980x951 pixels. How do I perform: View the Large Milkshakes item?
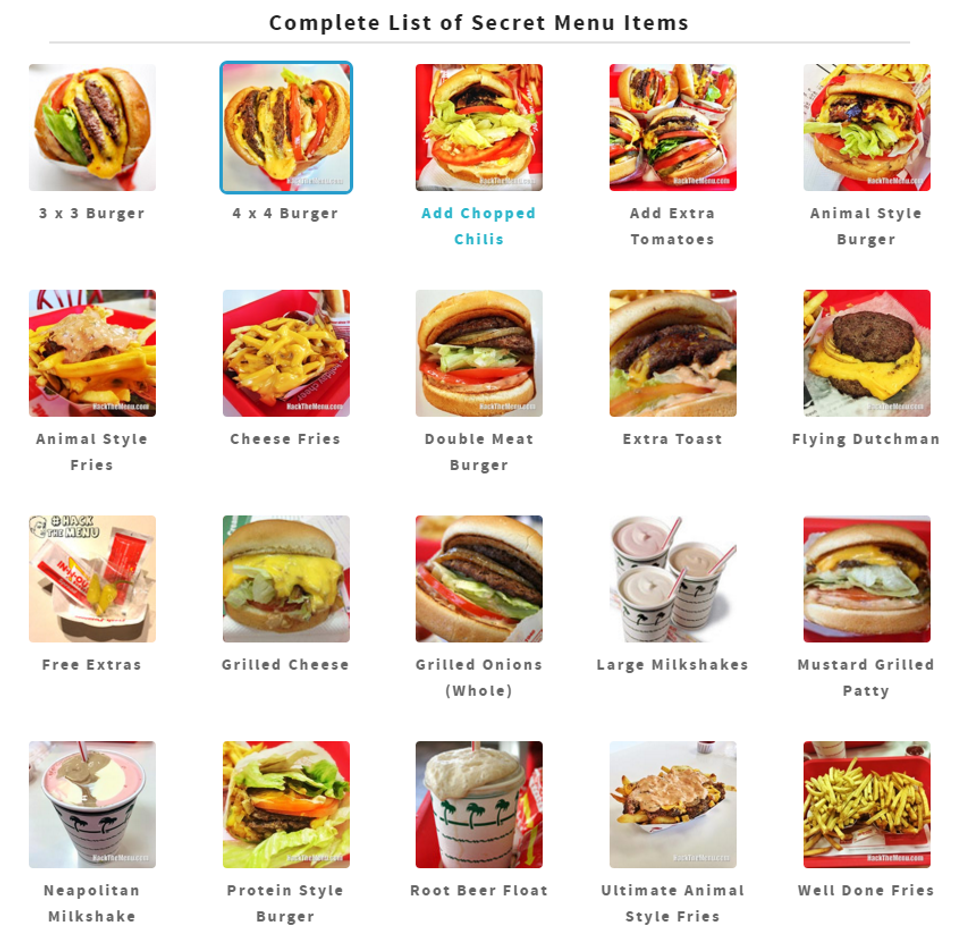point(673,579)
